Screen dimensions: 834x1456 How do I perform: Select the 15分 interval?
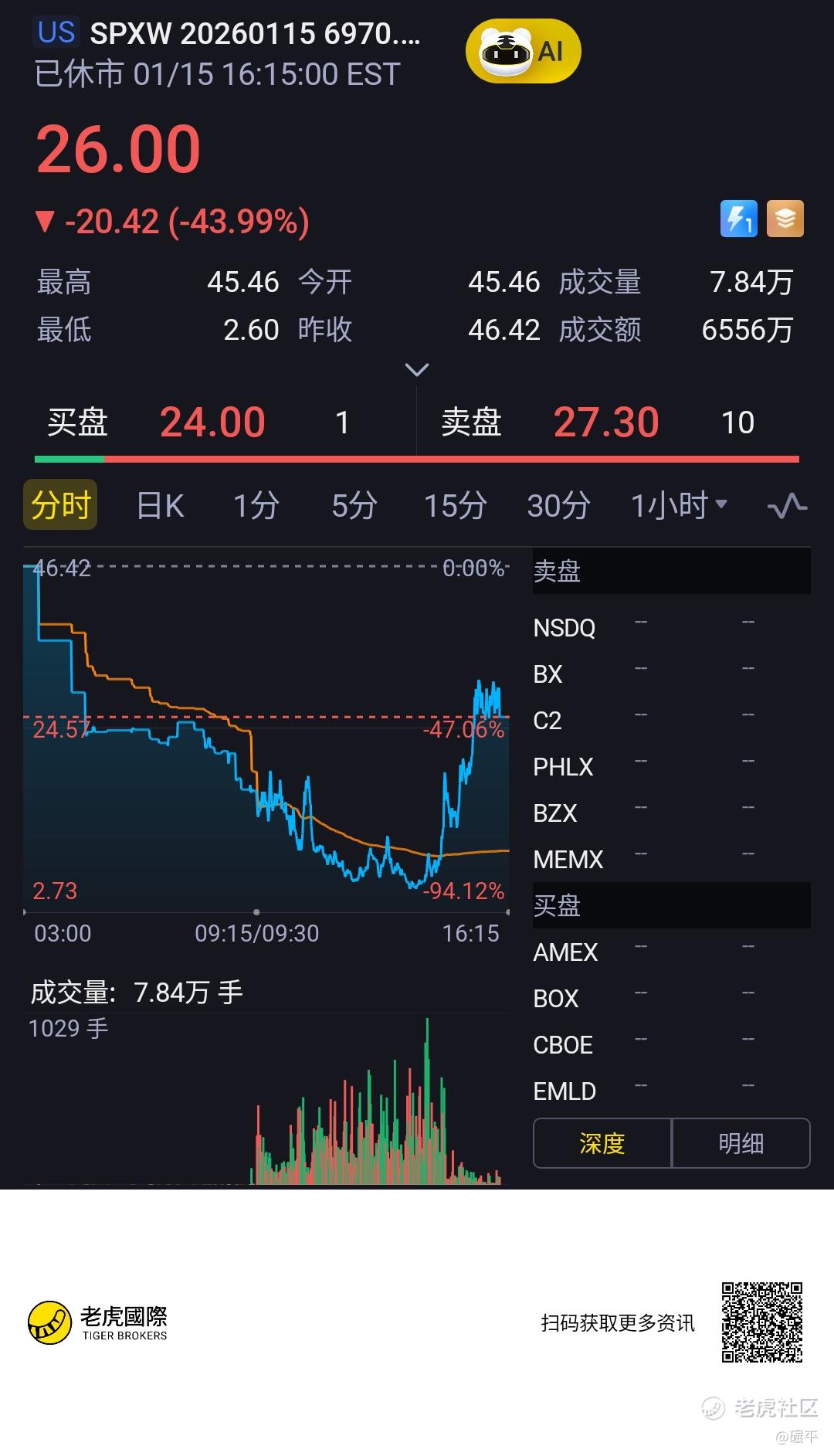click(455, 506)
